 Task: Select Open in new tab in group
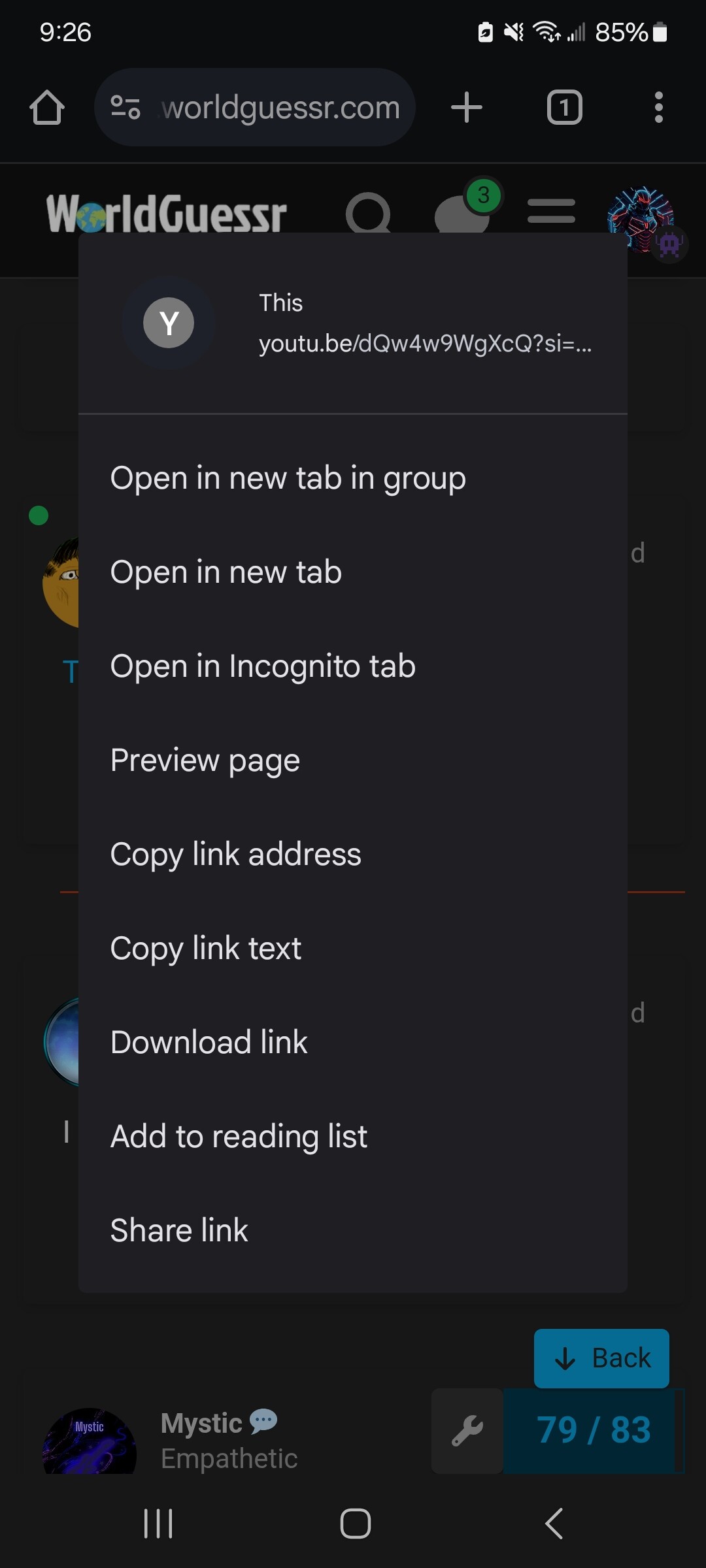[353, 478]
